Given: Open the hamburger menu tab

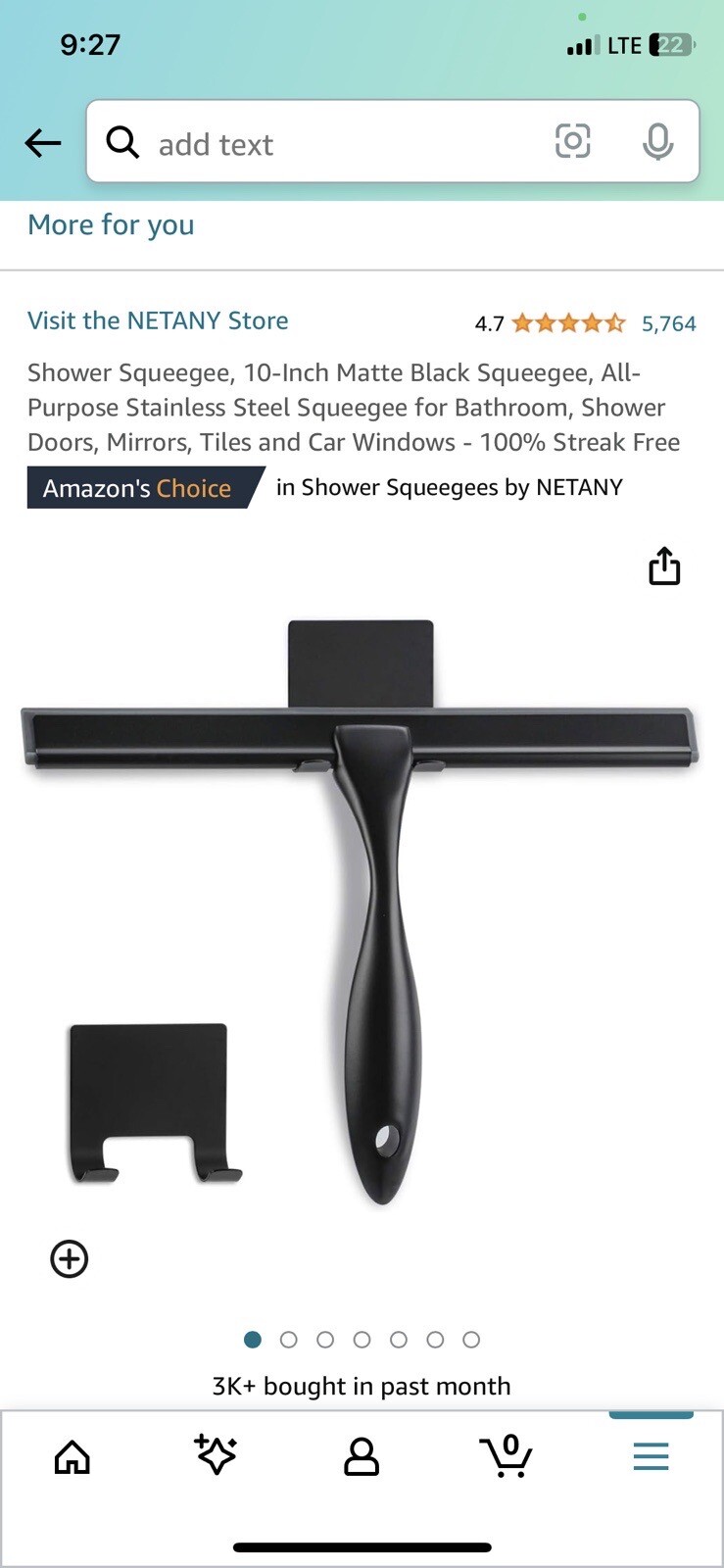Looking at the screenshot, I should 651,1456.
